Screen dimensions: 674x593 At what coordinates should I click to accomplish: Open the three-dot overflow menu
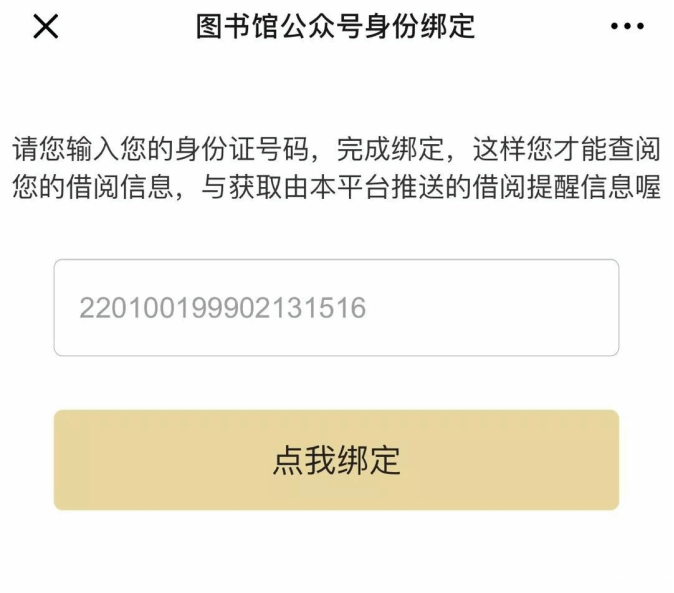point(627,27)
